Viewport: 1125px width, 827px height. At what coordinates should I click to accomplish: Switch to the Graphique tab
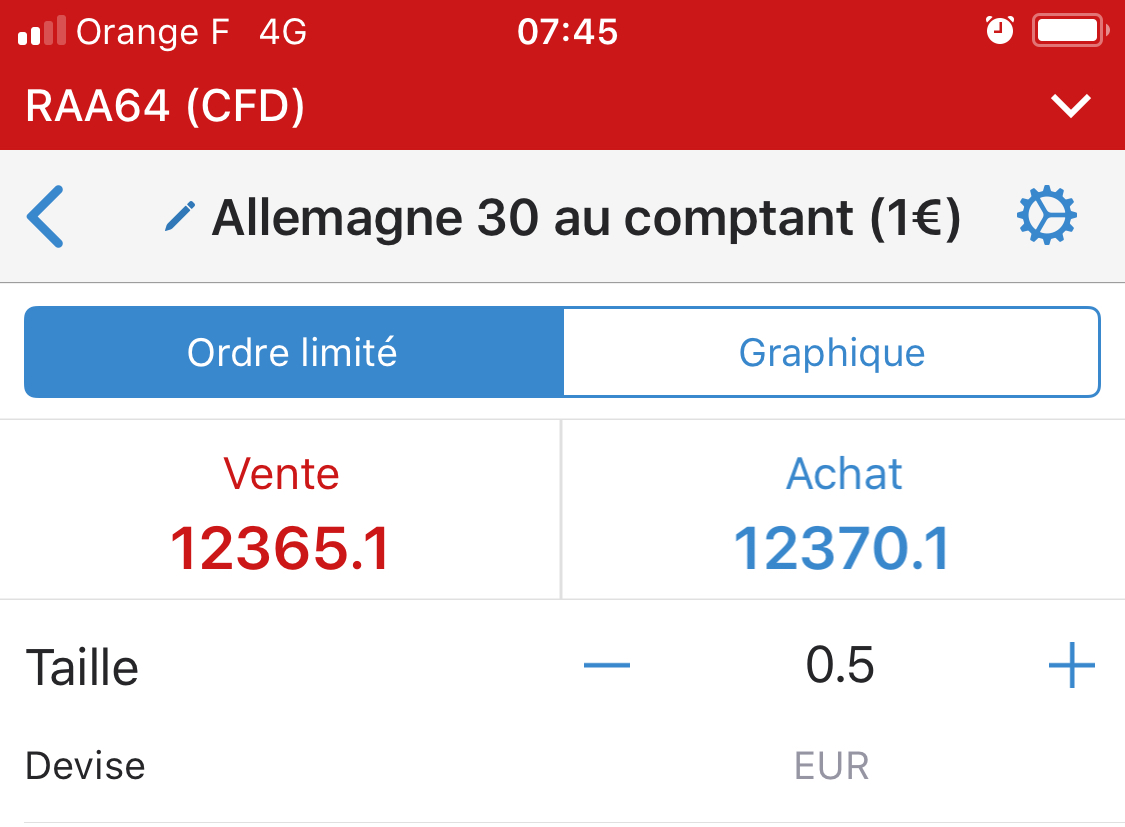click(831, 352)
